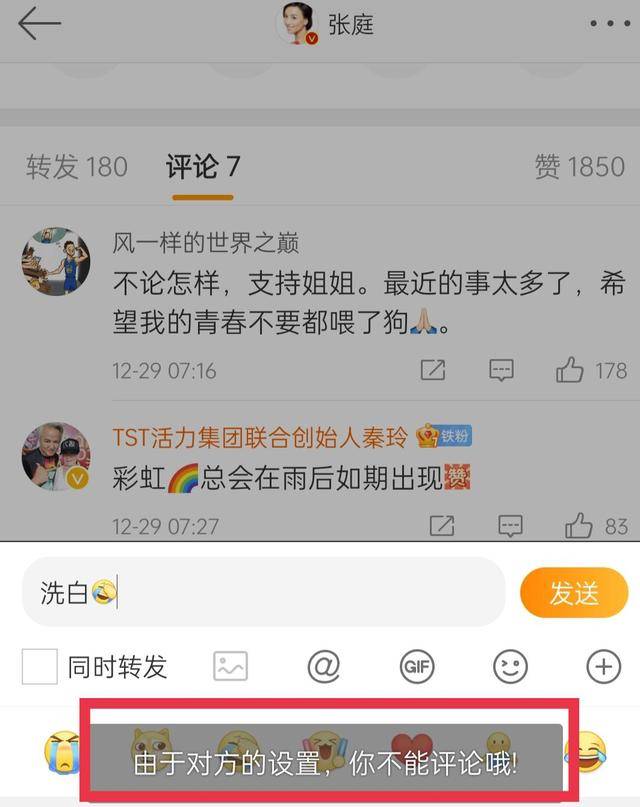Open 风一样的世界之巅's profile avatar
The image size is (640, 807).
click(x=56, y=262)
